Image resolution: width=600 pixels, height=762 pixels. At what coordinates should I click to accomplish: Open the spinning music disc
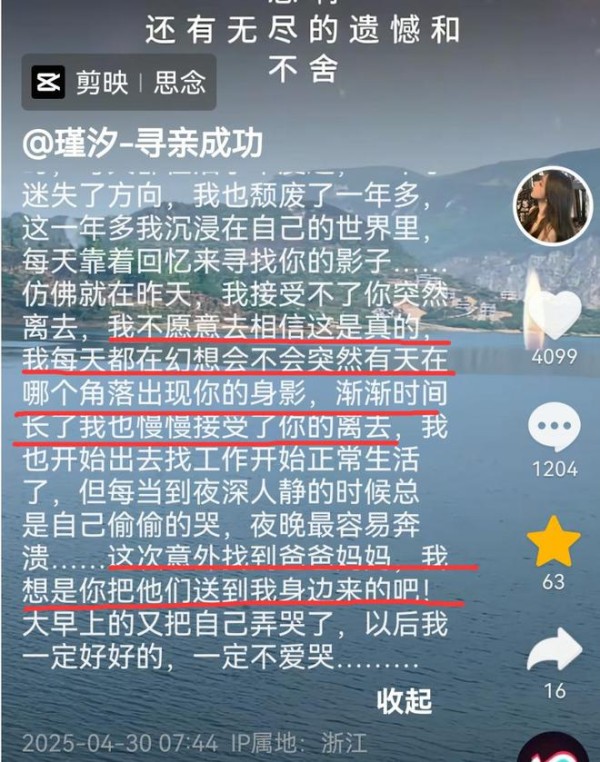pyautogui.click(x=556, y=750)
